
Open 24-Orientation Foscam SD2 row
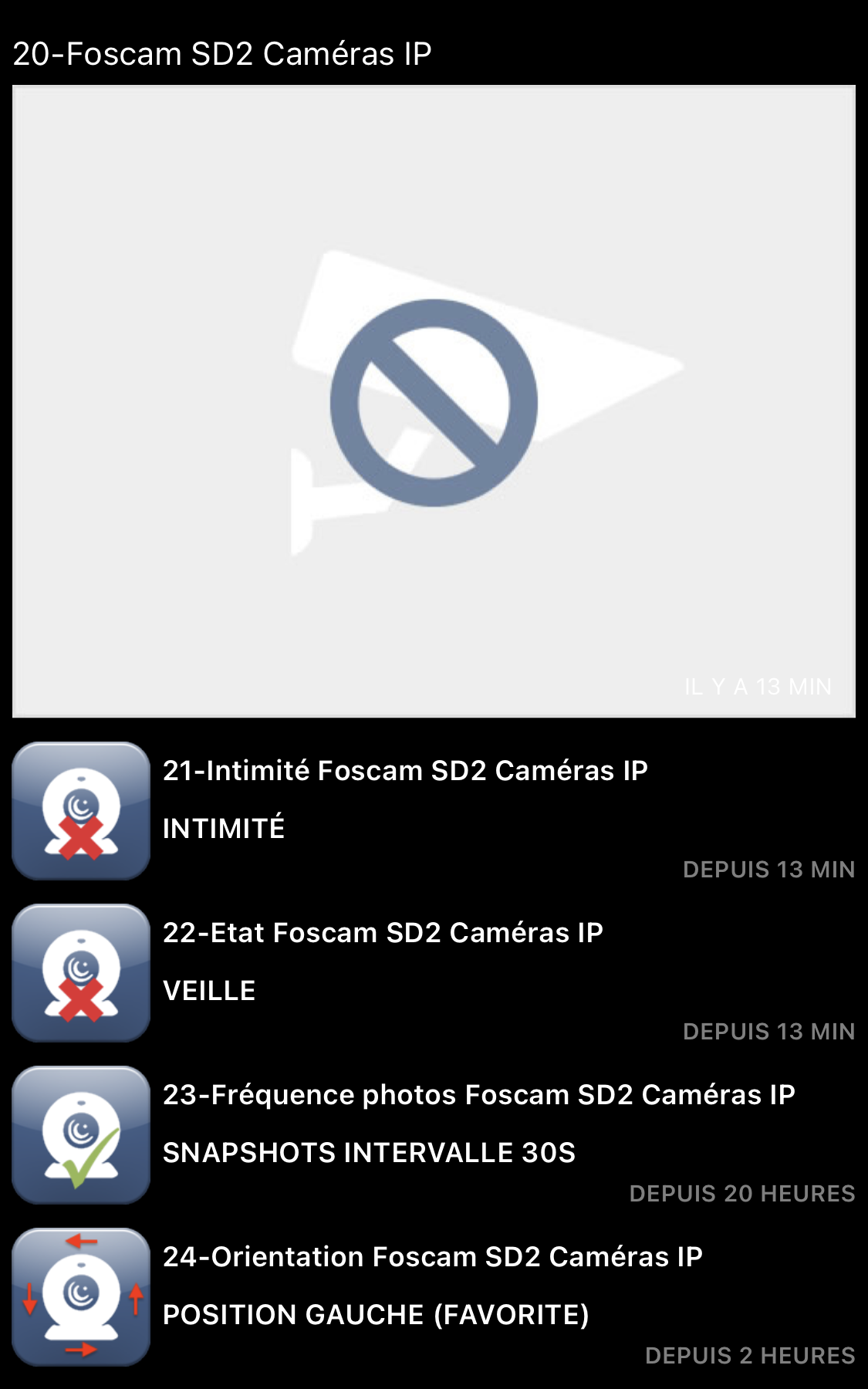point(432,1296)
